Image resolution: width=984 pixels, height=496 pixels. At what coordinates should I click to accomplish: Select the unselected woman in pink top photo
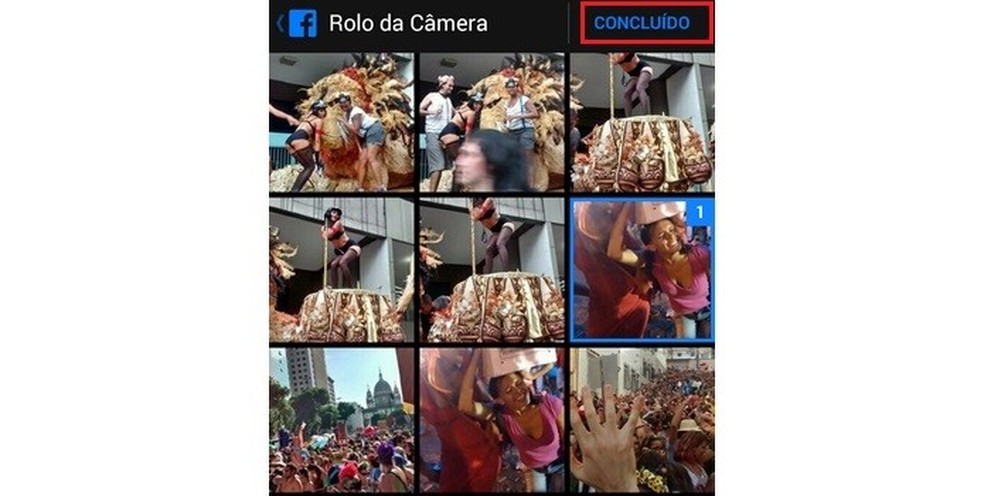coord(490,419)
